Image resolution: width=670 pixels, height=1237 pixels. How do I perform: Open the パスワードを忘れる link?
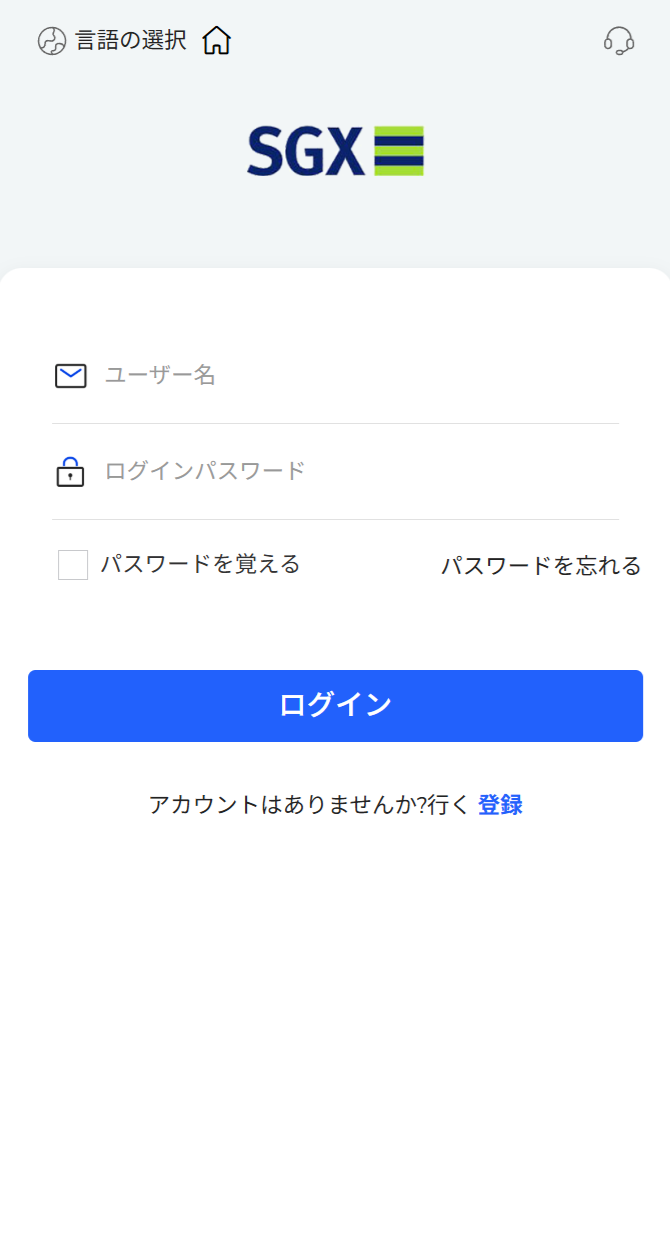click(541, 566)
